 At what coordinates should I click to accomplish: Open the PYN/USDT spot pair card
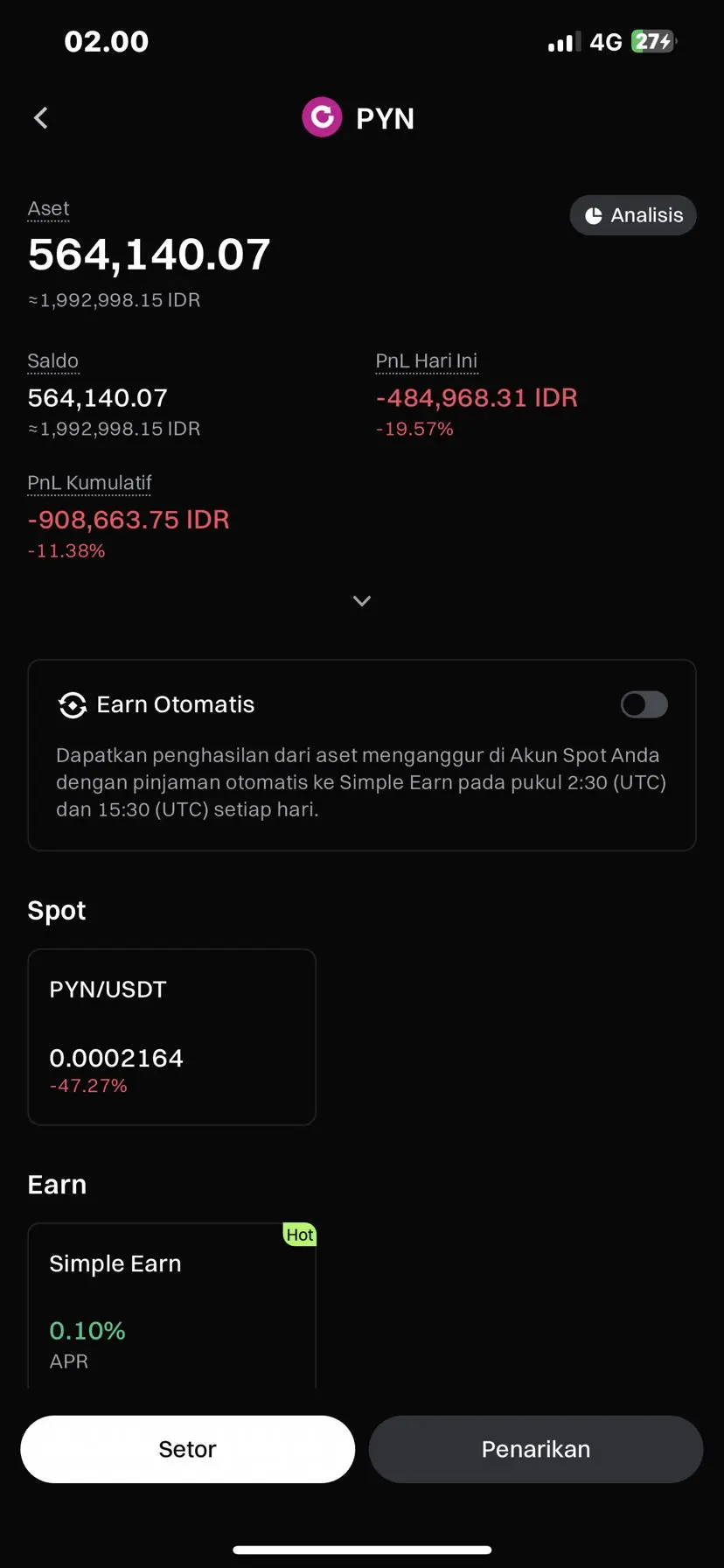[x=171, y=1037]
